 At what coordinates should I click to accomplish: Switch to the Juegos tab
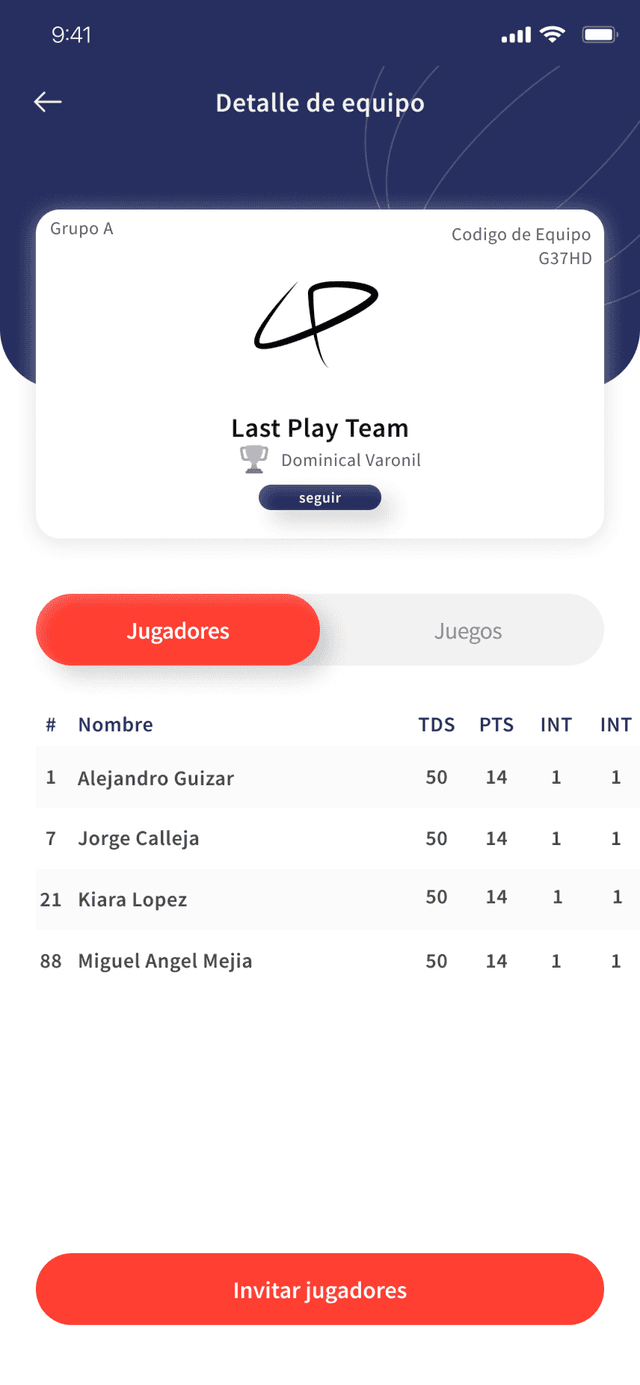(468, 631)
